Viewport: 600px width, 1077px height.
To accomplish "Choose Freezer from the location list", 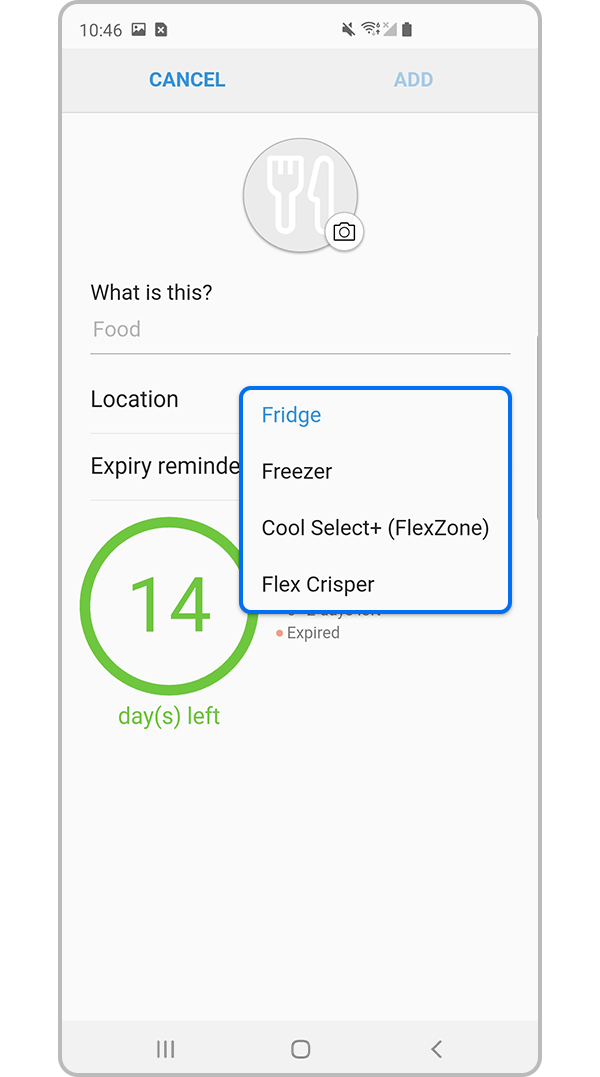I will pos(297,471).
